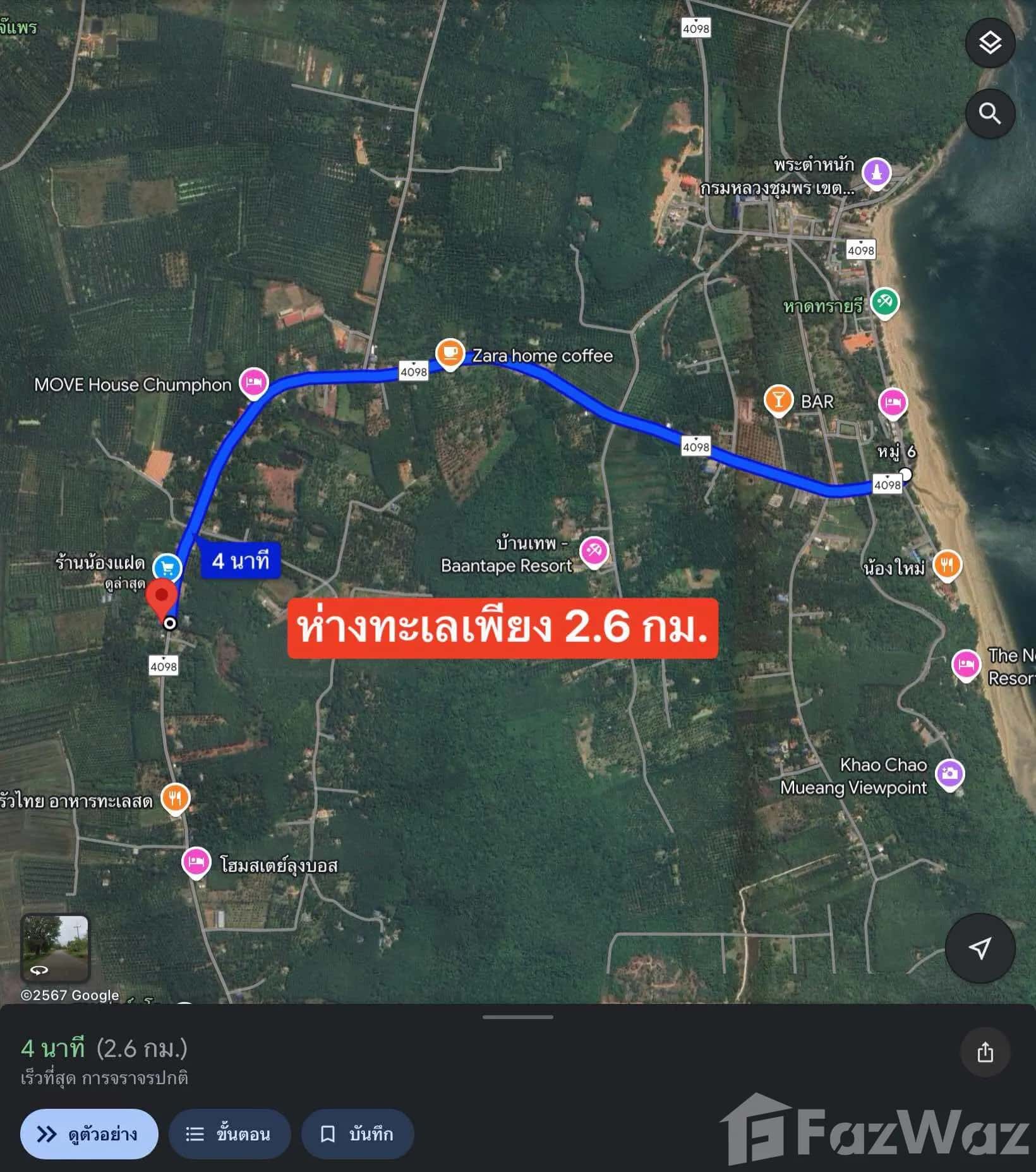Screen dimensions: 1036x1172
Task: Share the route directions
Action: tap(985, 1053)
